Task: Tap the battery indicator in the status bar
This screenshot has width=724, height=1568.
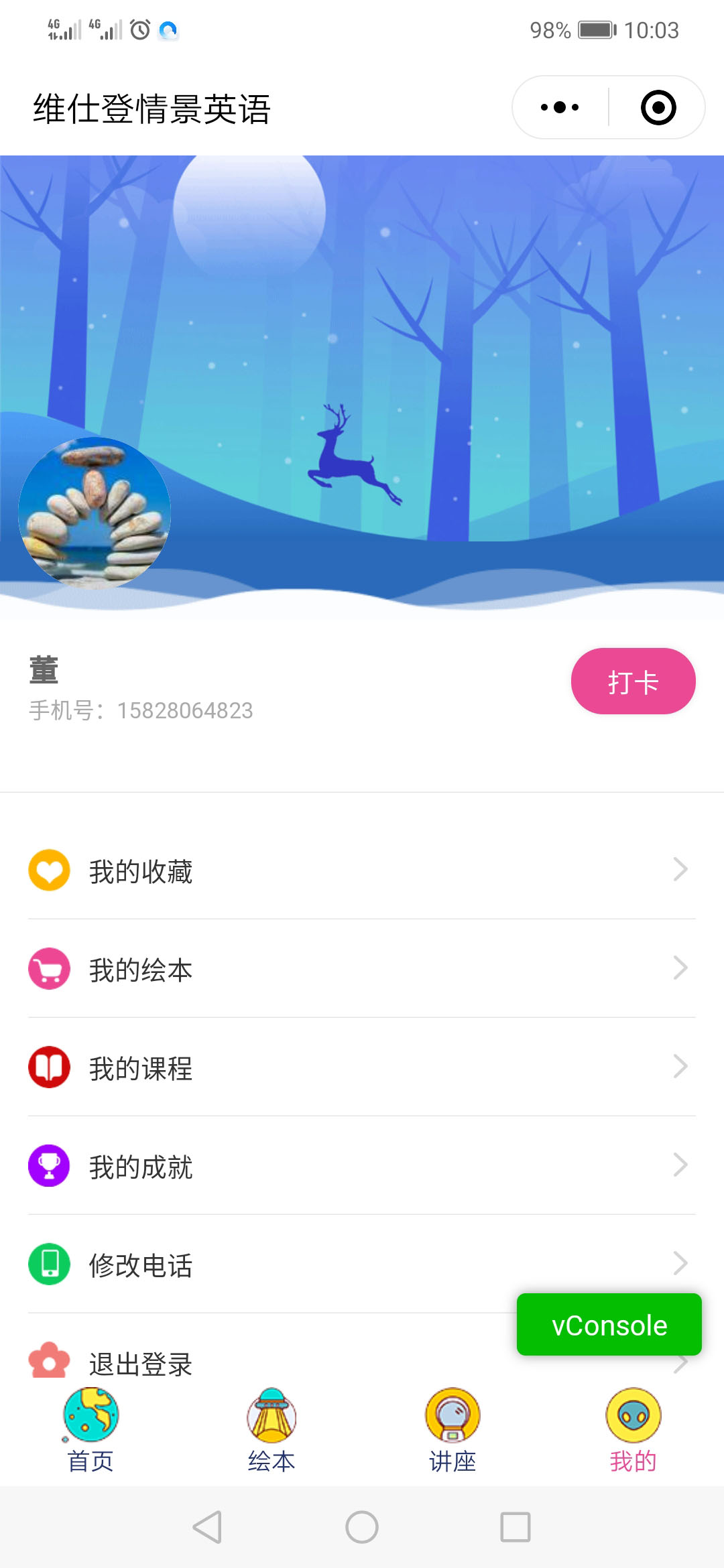Action: click(594, 29)
